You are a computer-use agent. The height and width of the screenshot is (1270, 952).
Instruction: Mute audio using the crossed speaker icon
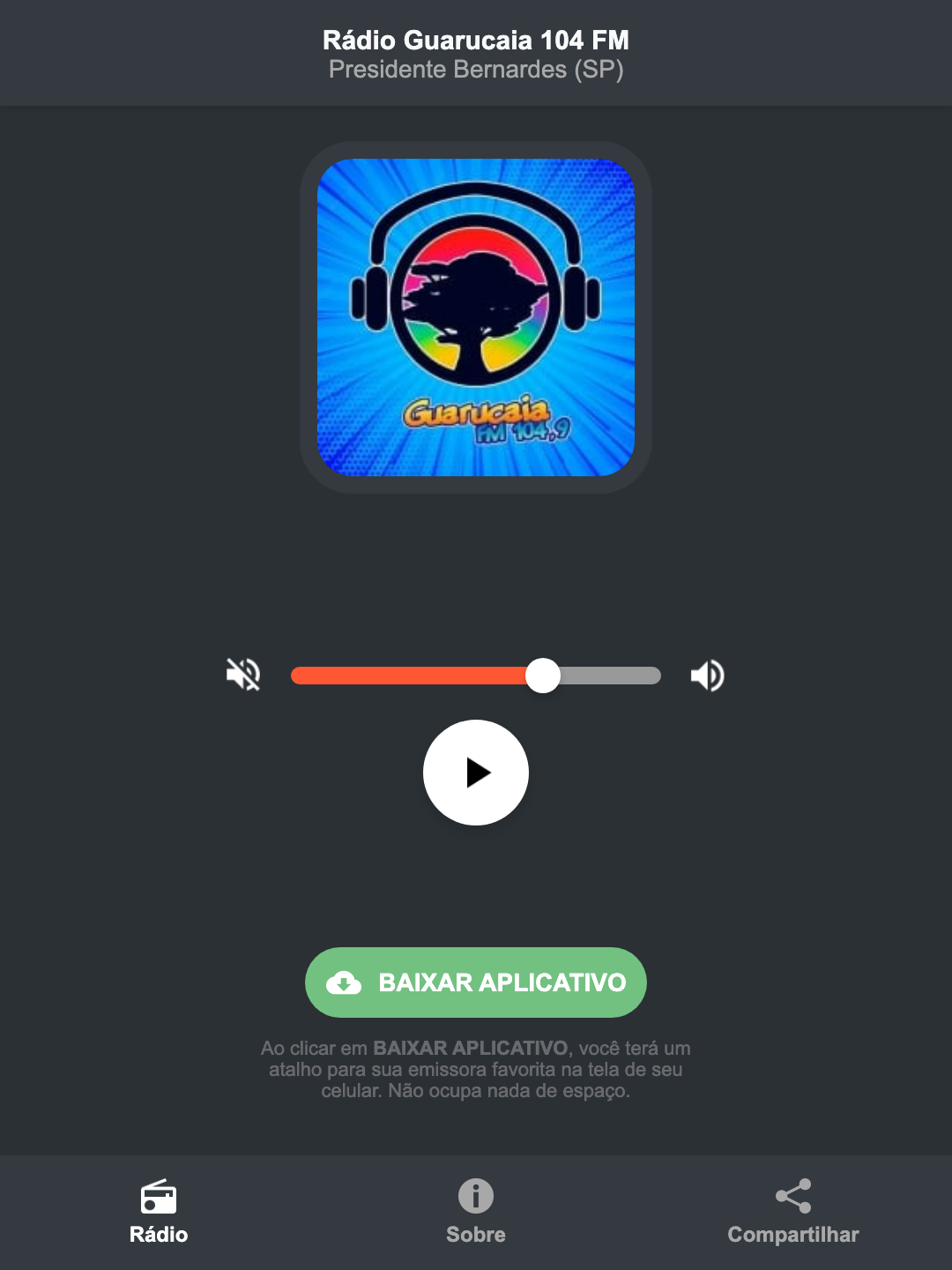(x=243, y=675)
